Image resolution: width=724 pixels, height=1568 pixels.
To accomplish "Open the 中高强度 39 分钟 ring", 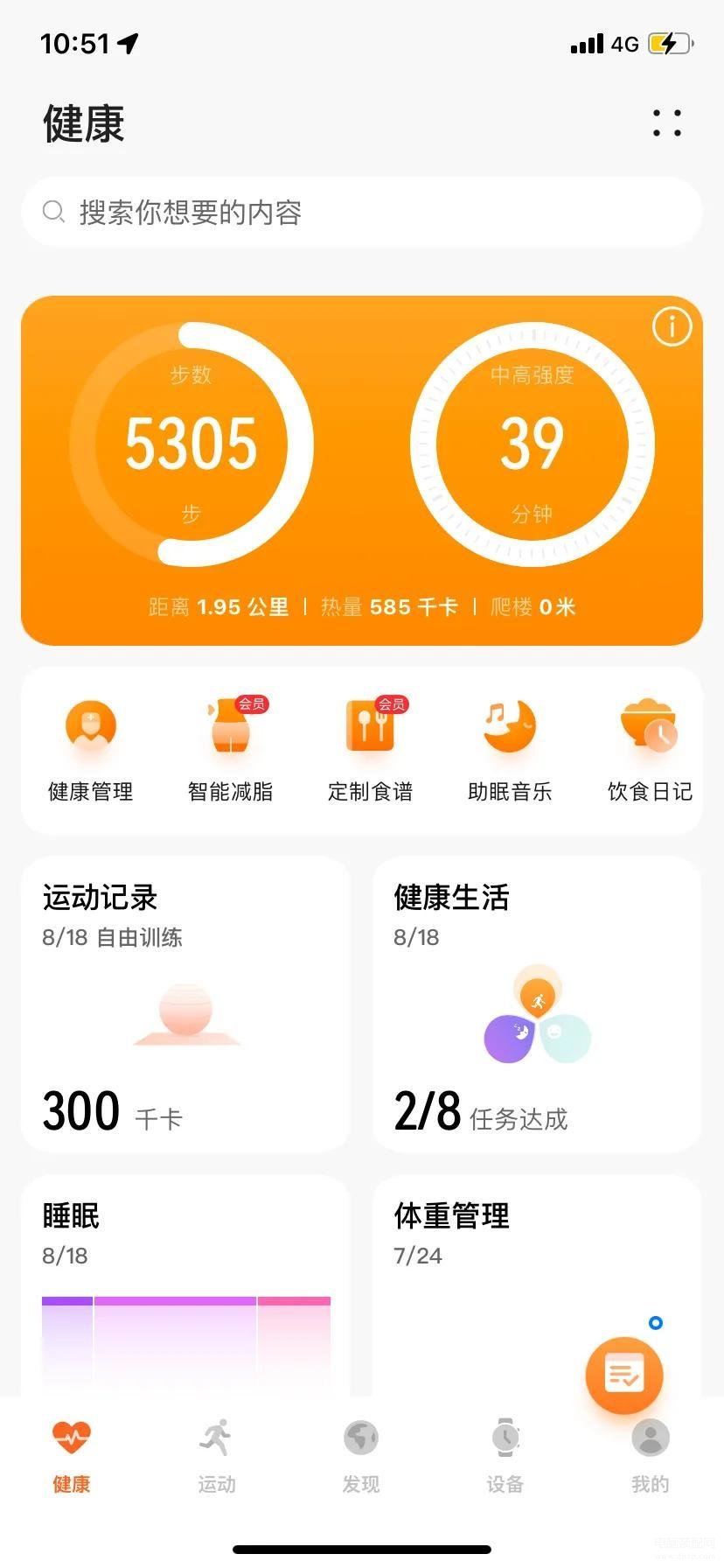I will tap(532, 444).
